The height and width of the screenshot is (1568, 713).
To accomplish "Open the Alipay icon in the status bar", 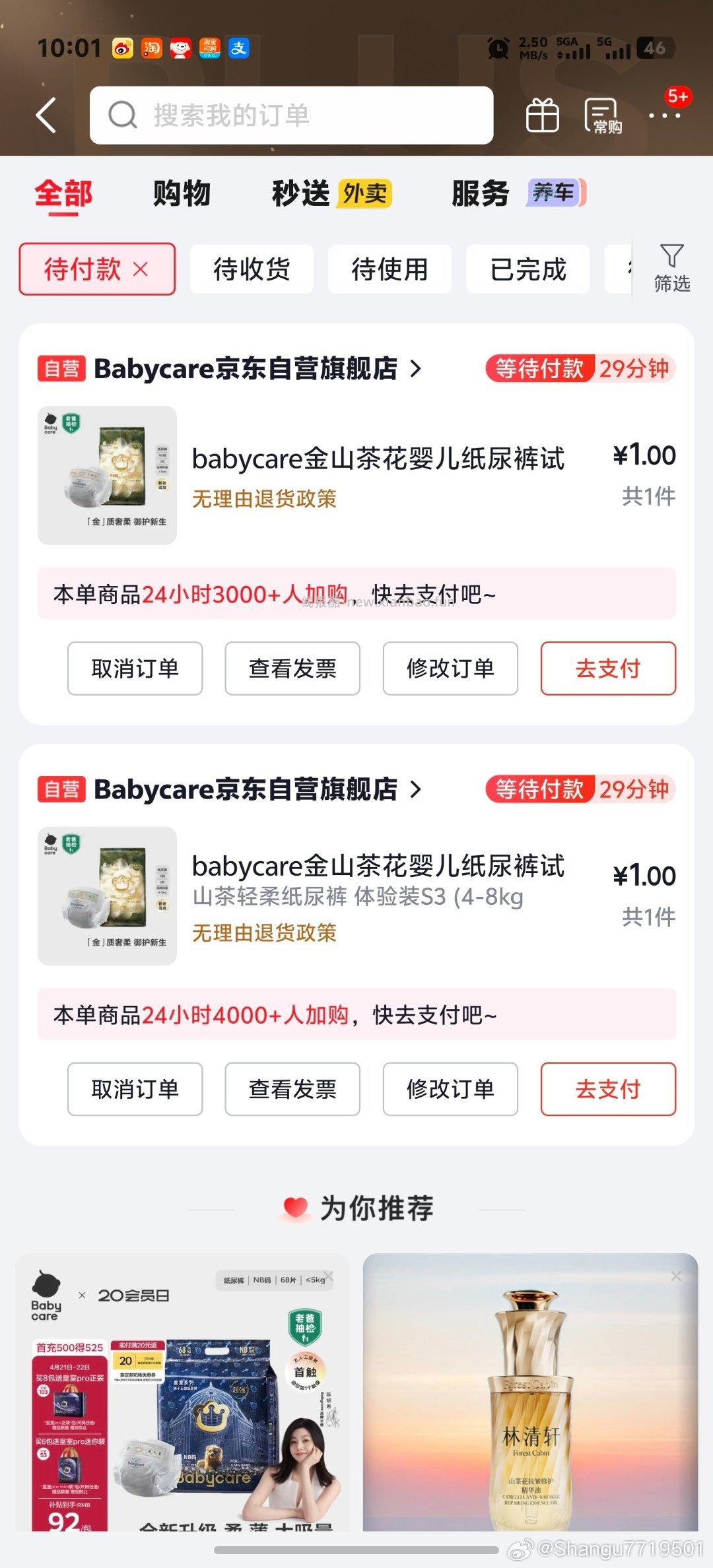I will pos(239,47).
